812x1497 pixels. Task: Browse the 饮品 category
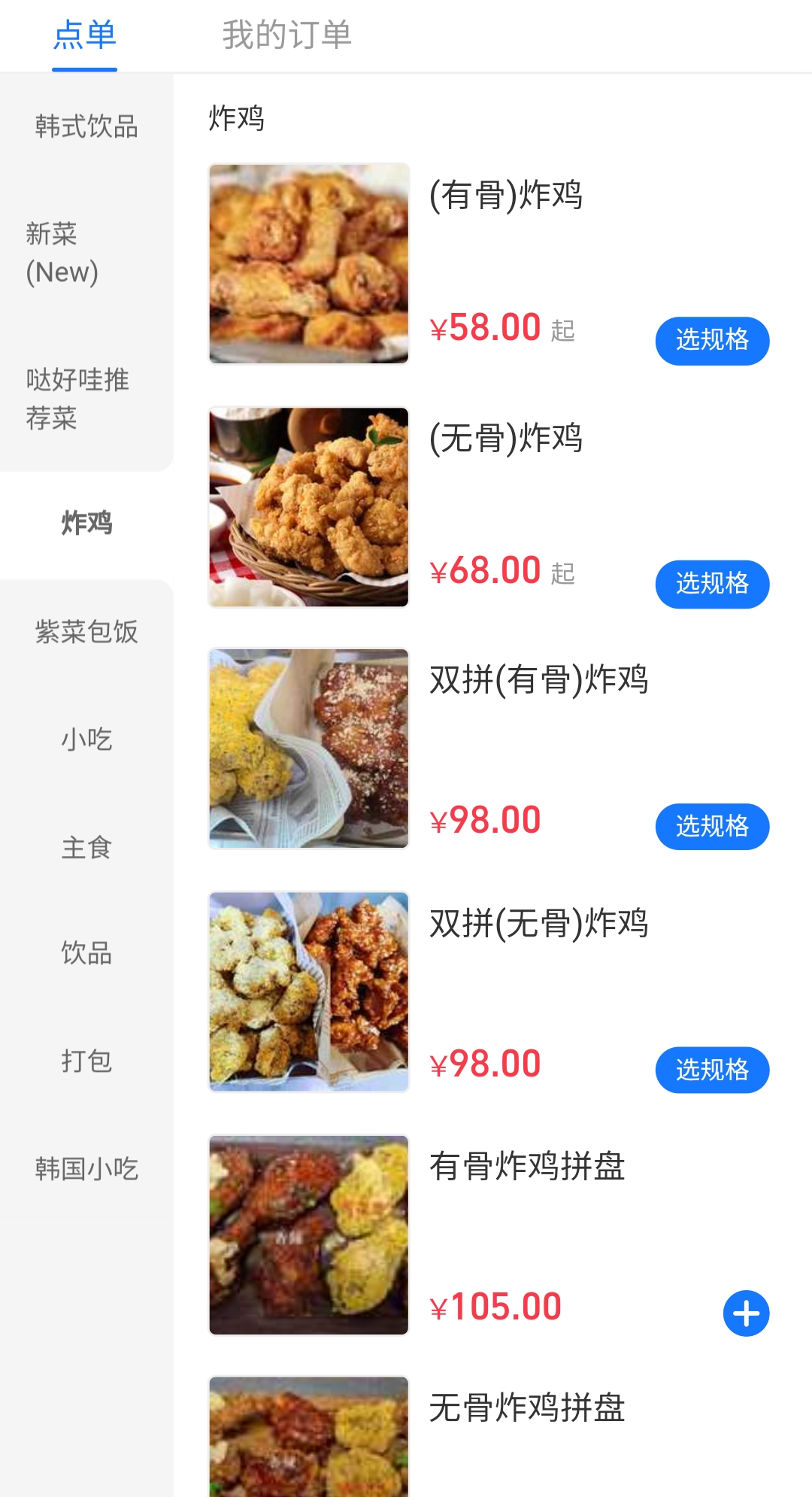tap(86, 953)
